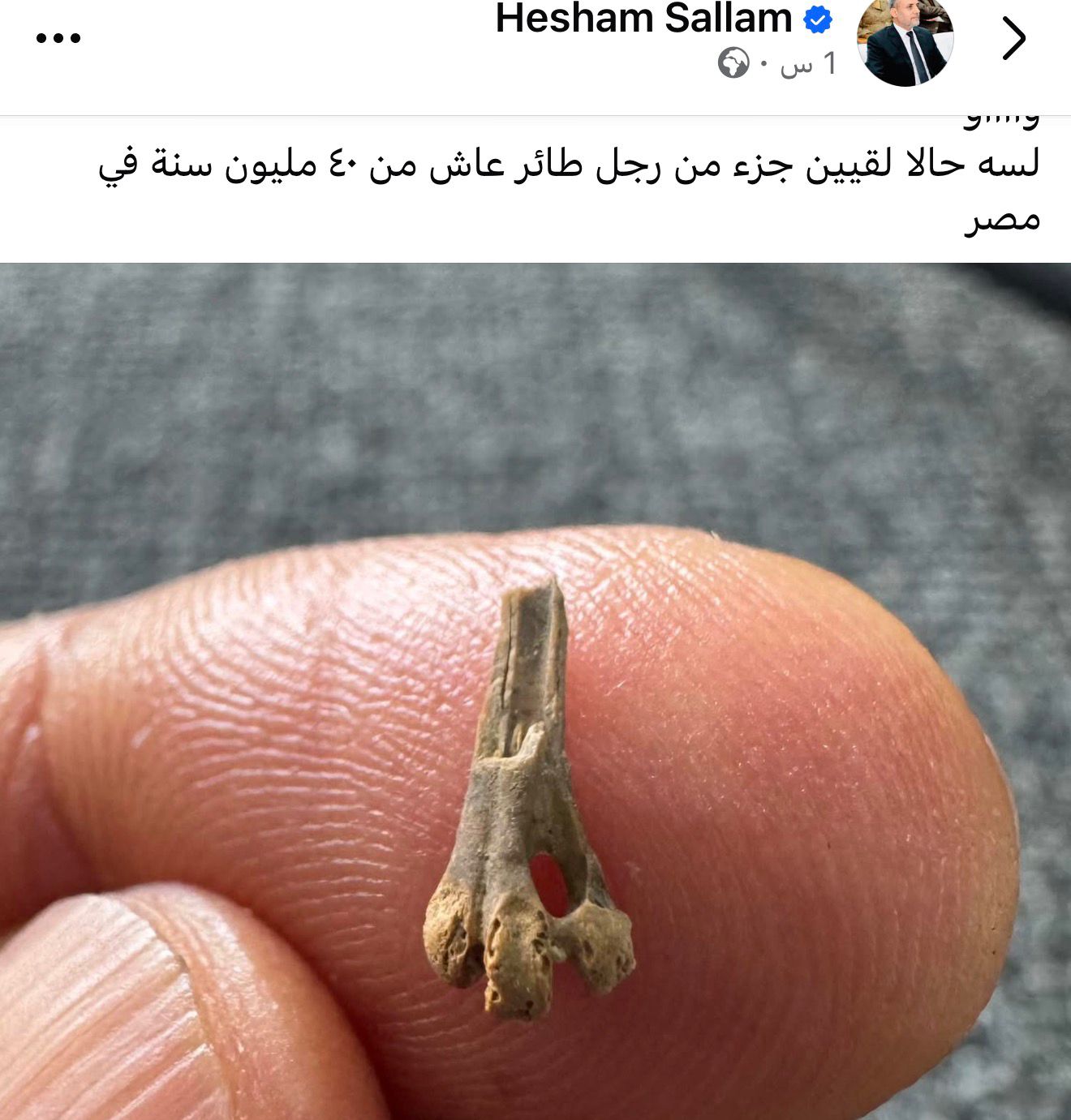Screen dimensions: 1071x1120
Task: View the fossil bone photo fullscreen
Action: (535, 689)
